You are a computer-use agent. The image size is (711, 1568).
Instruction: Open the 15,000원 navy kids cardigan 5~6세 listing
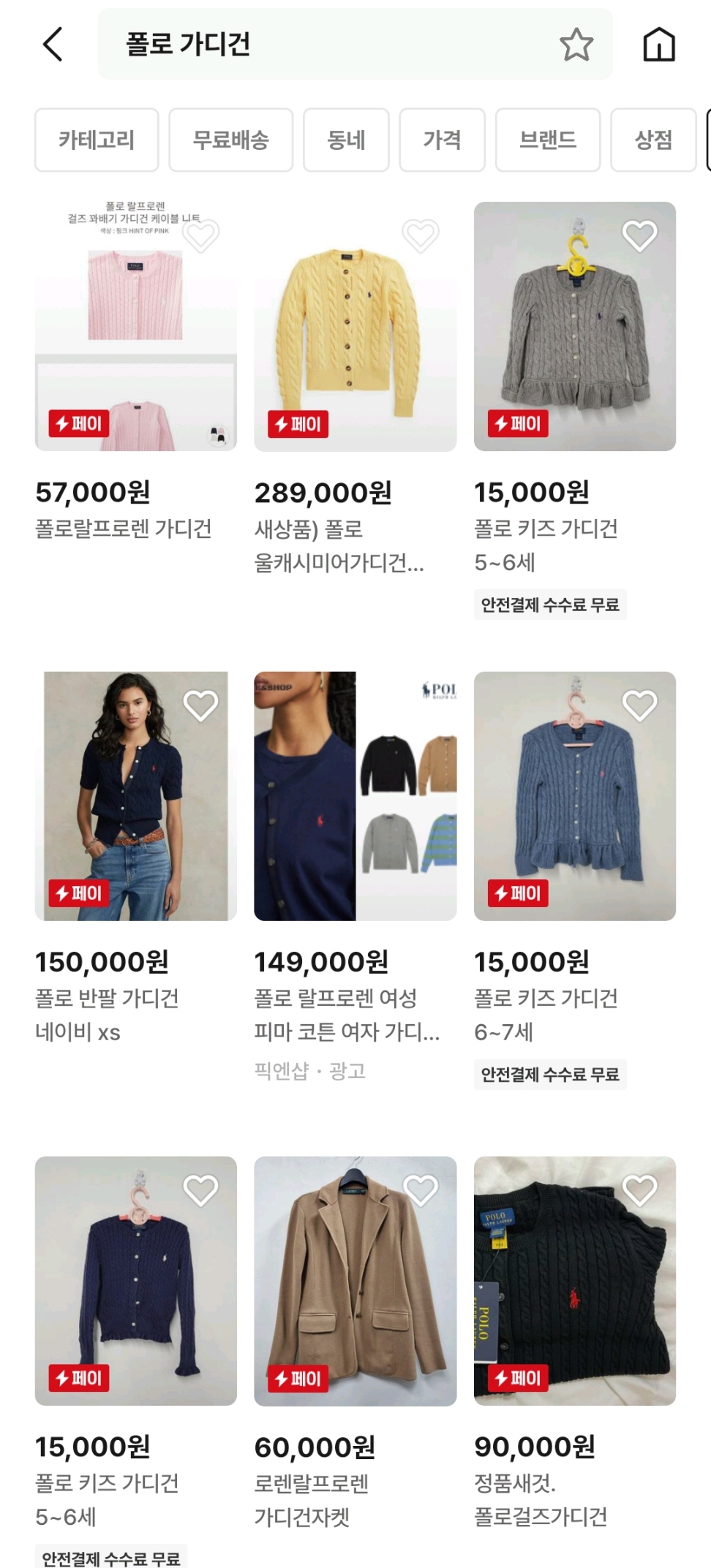coord(136,1281)
